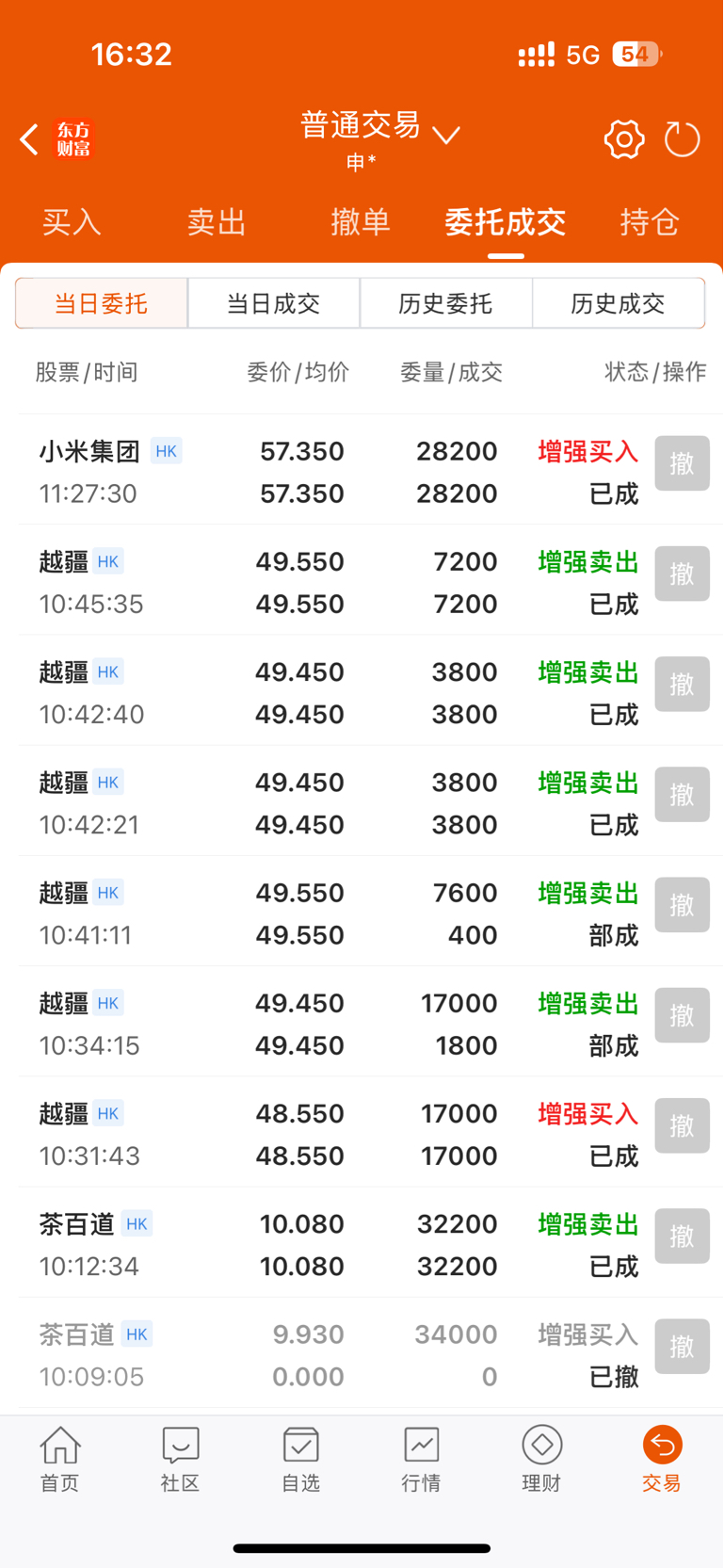Cancel the 越疆 10:41:11 partially filled order

click(x=682, y=905)
